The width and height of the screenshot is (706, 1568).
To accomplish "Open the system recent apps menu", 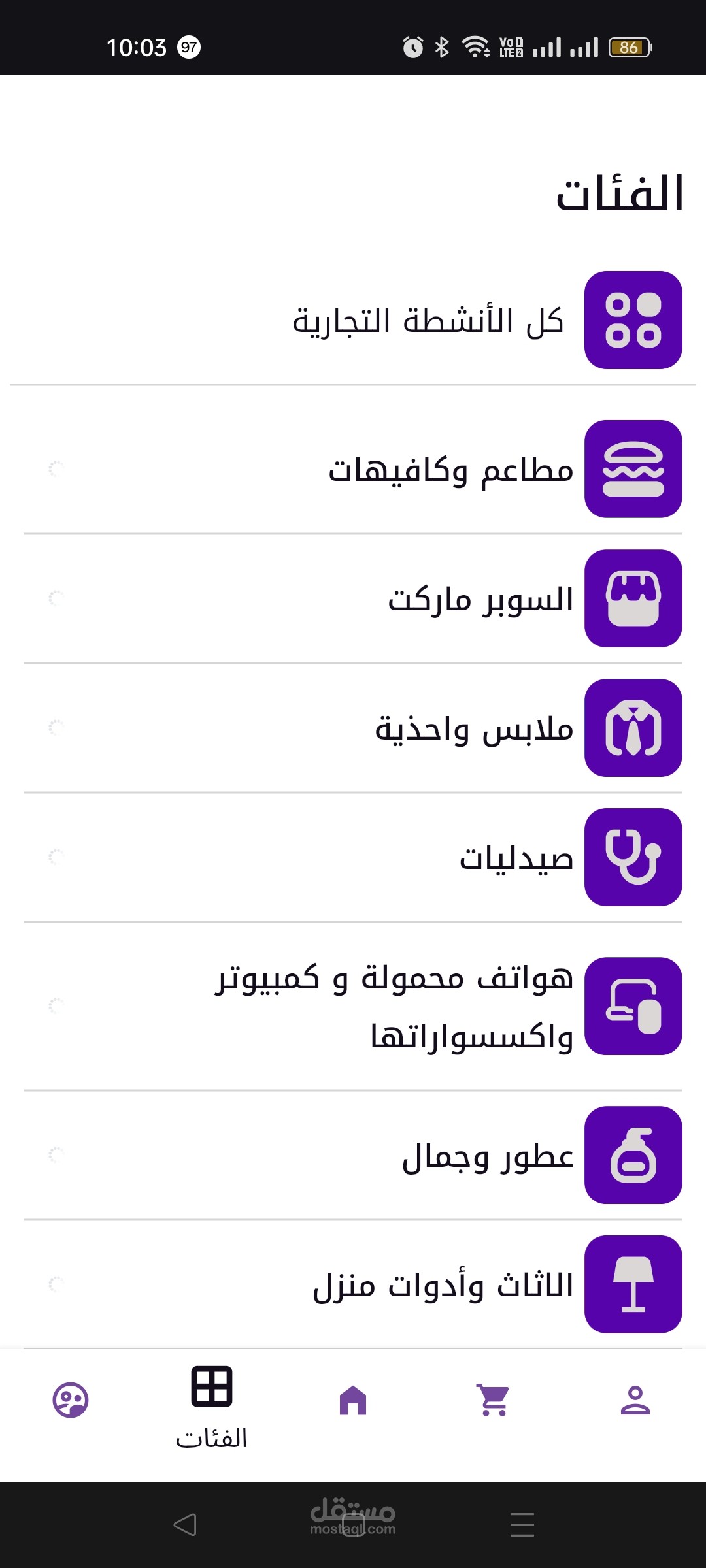I will (x=522, y=1525).
